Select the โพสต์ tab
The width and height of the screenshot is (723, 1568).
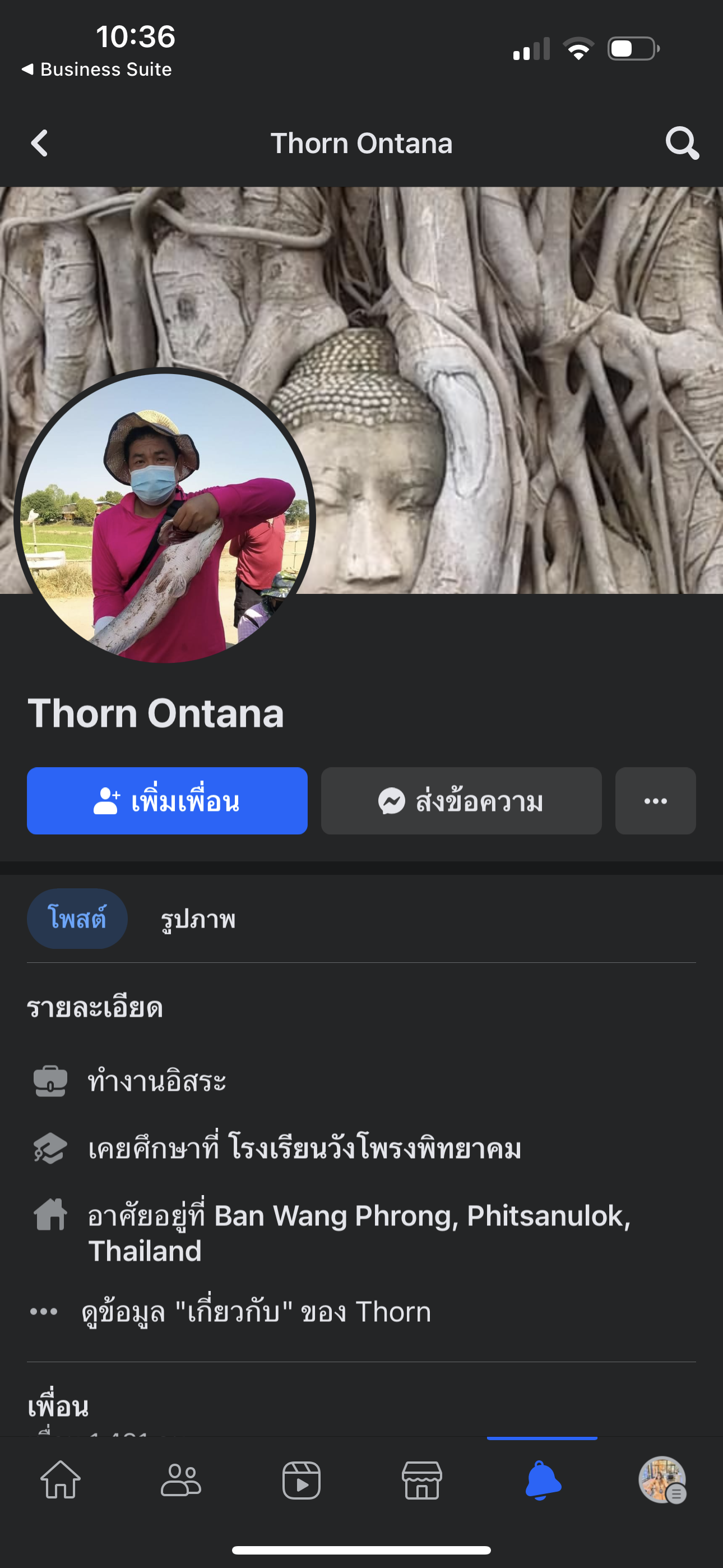tap(77, 918)
